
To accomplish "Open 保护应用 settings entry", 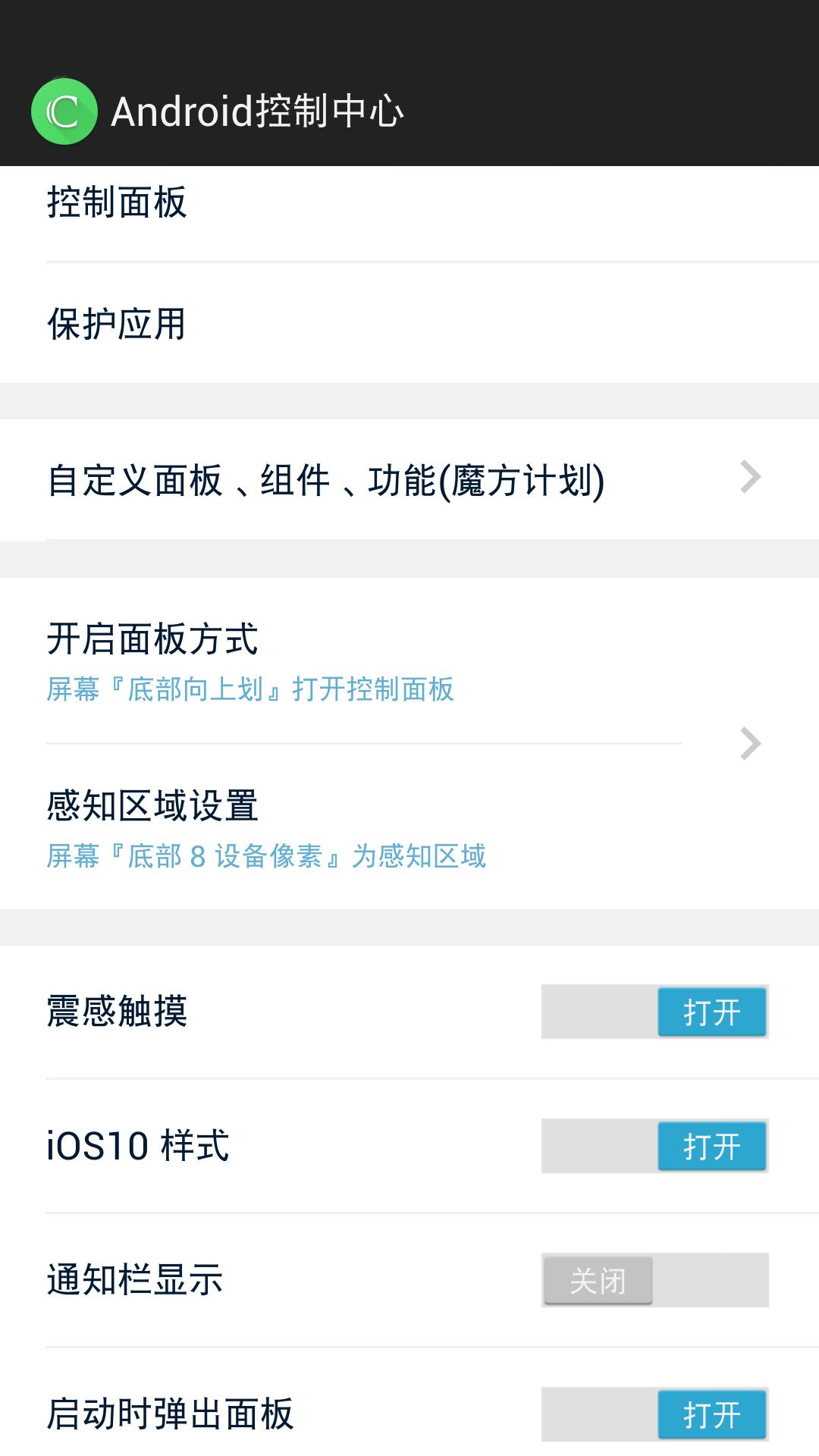I will [x=115, y=325].
